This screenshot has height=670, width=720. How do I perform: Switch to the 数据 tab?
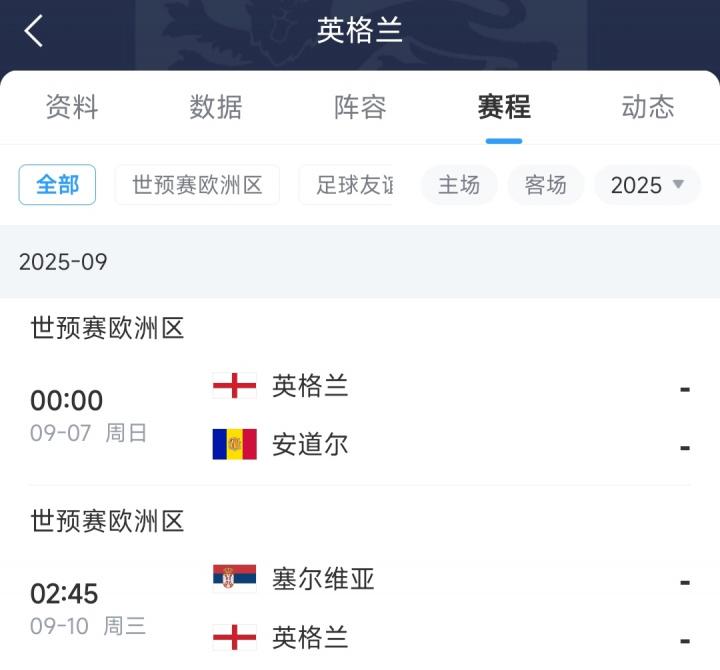[x=216, y=107]
